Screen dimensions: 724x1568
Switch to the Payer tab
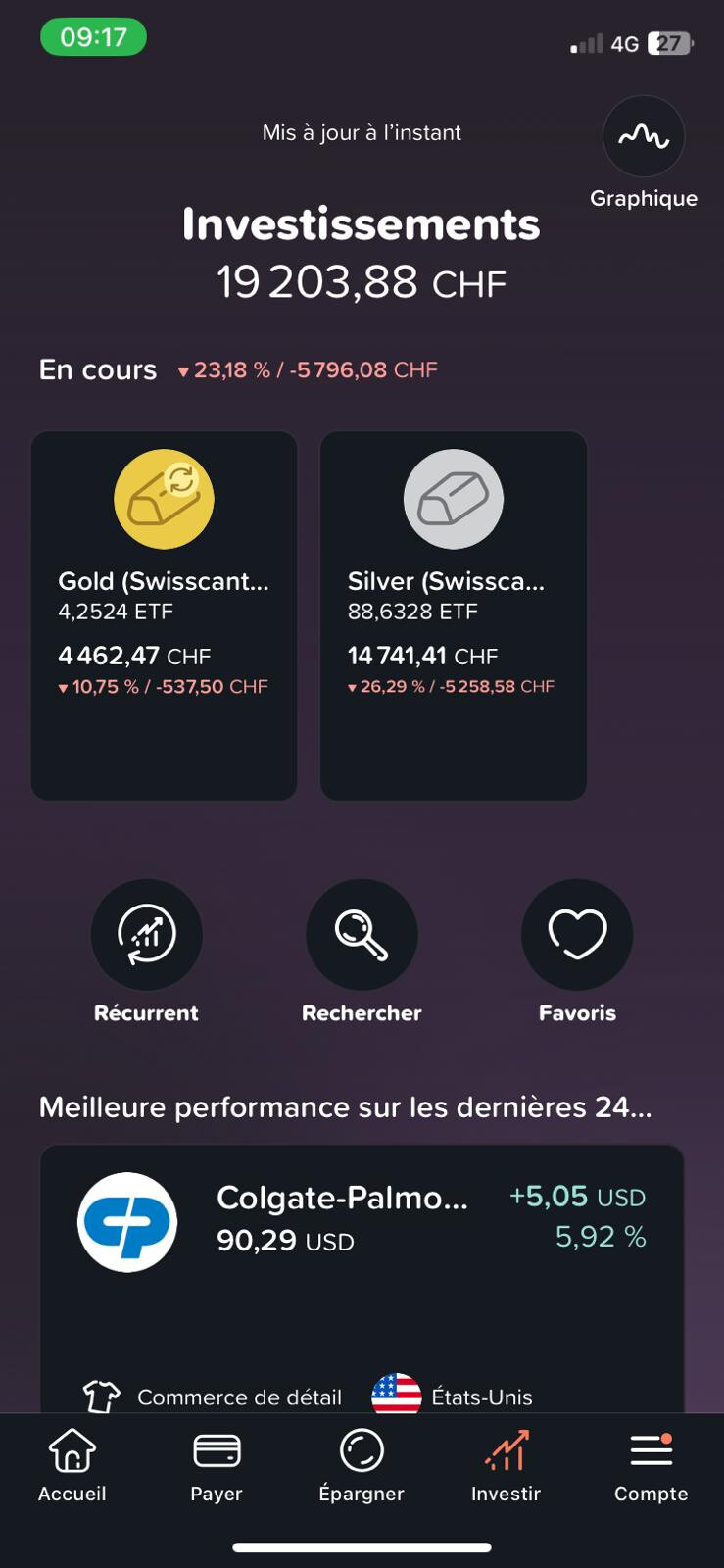217,1465
